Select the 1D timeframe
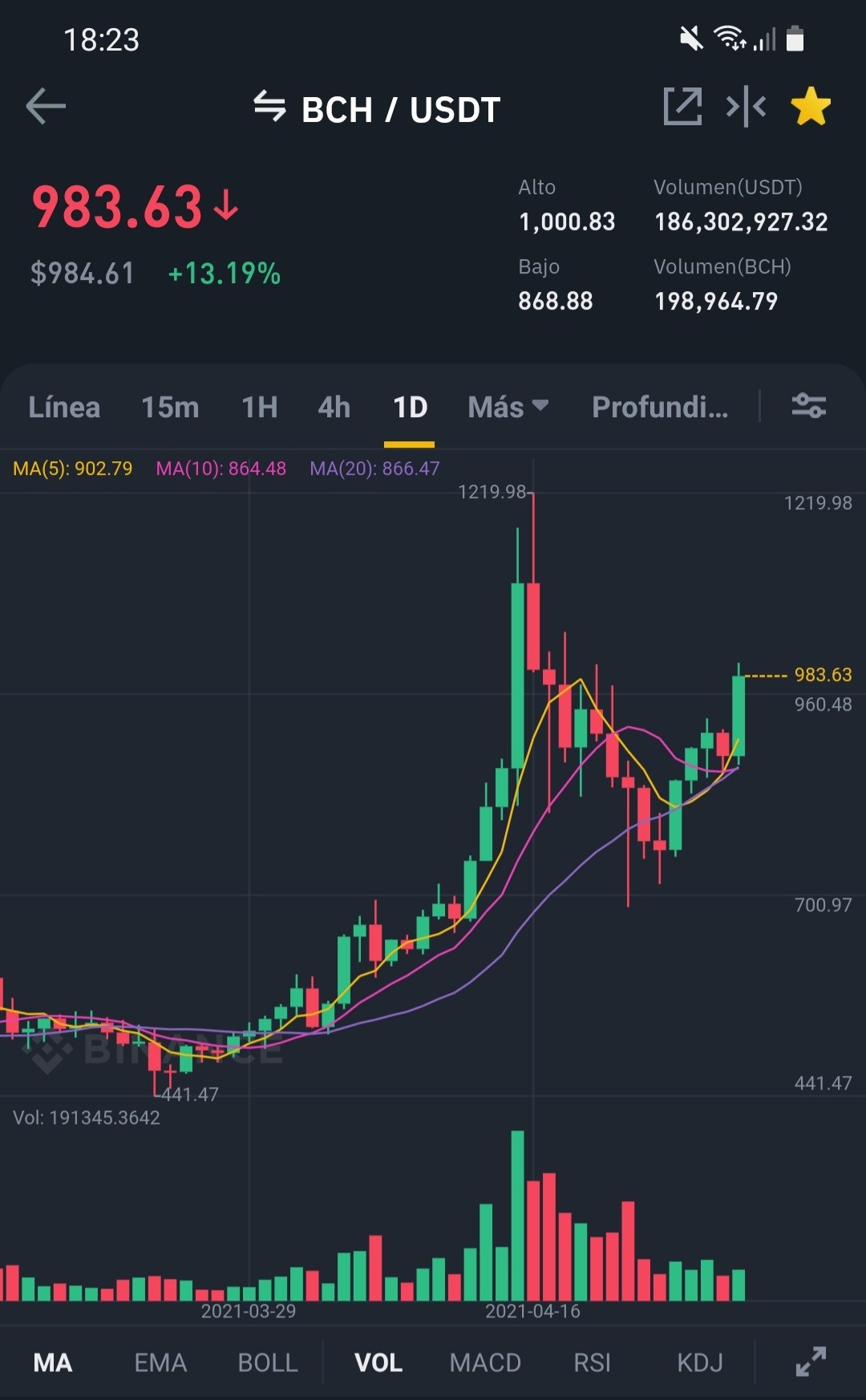Screen dimensions: 866x1400 coord(410,408)
